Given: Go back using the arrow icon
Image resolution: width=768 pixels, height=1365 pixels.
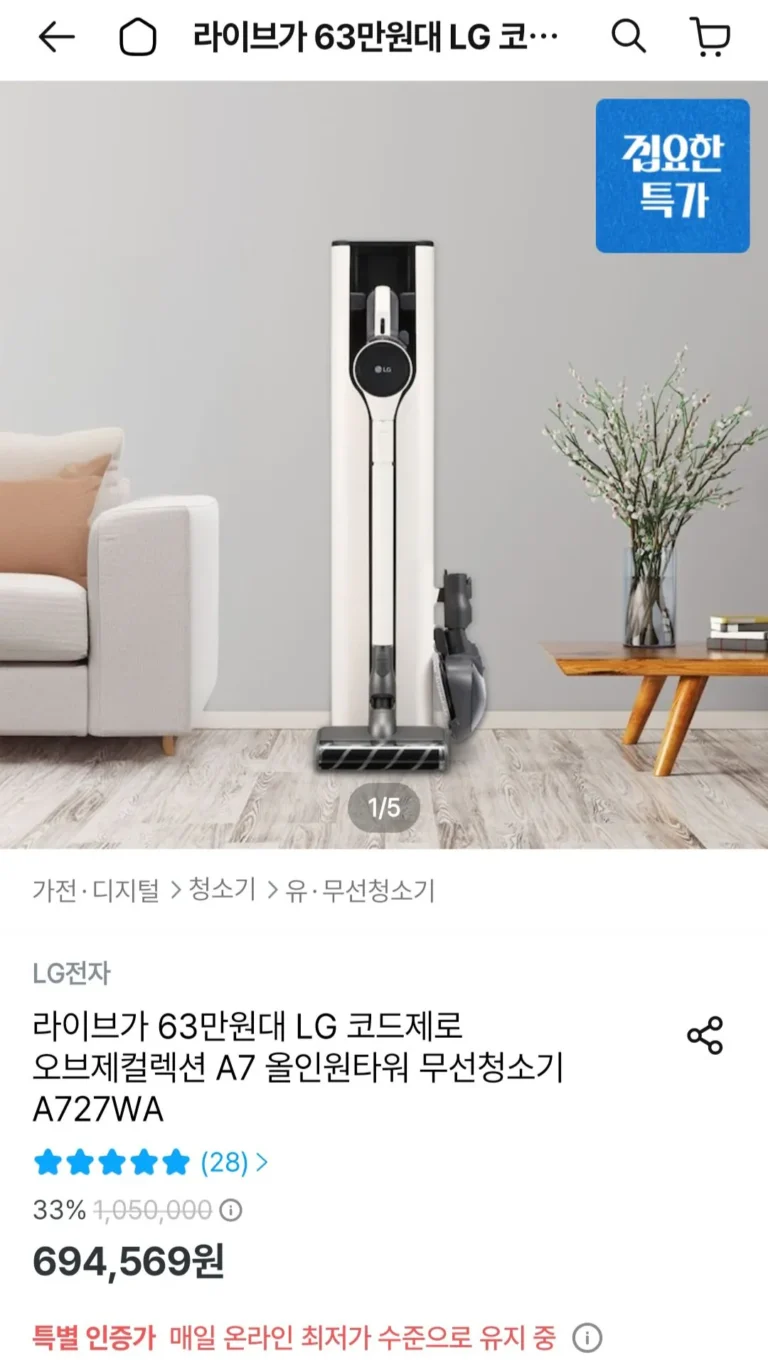Looking at the screenshot, I should pos(56,38).
